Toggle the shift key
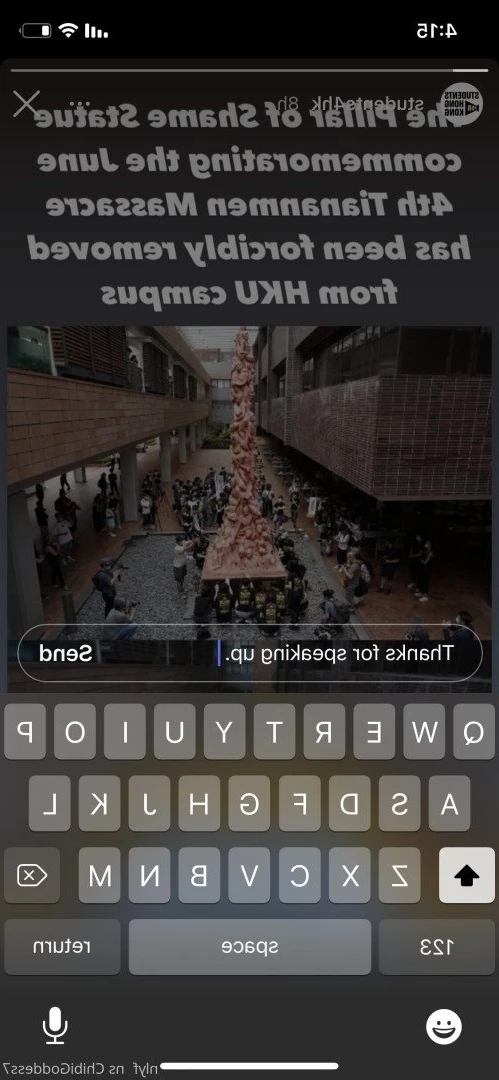 [x=467, y=875]
